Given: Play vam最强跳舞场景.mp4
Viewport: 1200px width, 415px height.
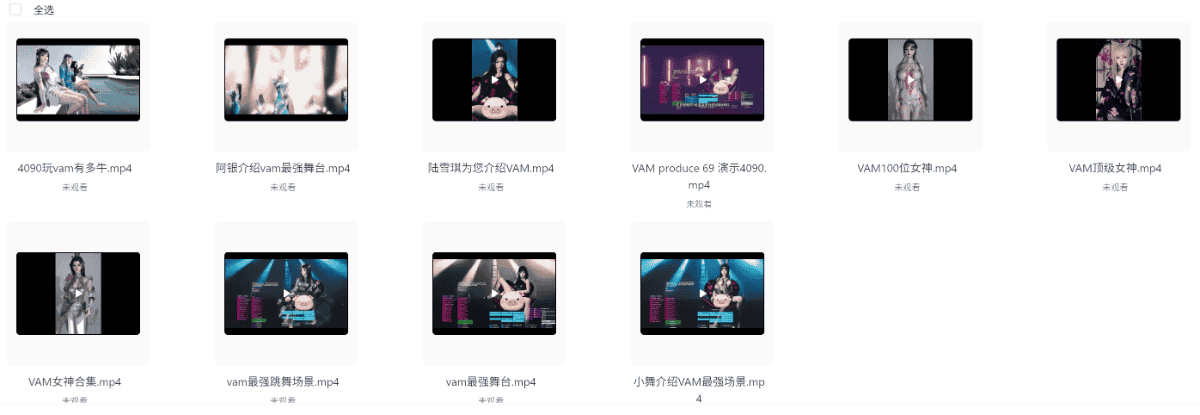Looking at the screenshot, I should click(286, 293).
